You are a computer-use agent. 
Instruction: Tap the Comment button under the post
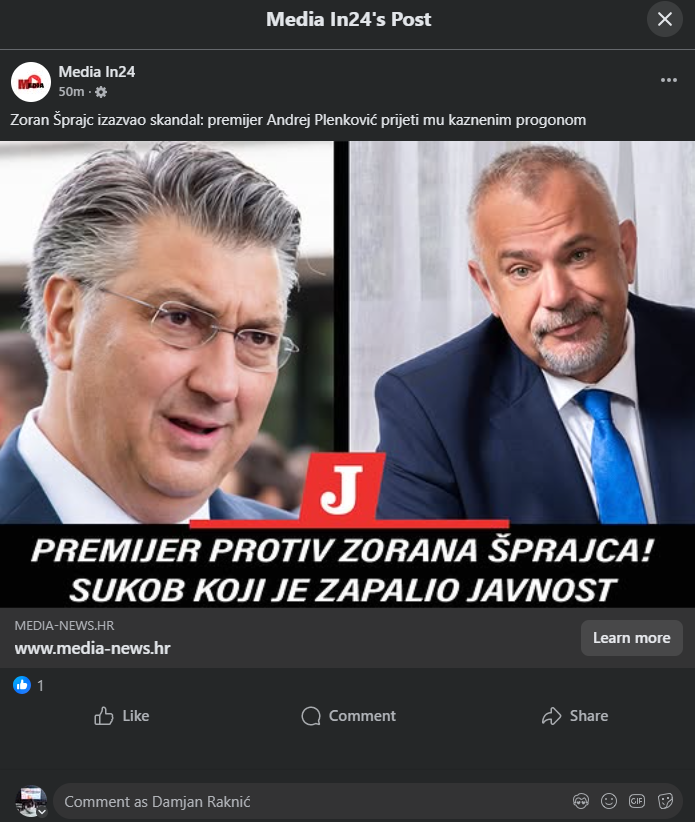pyautogui.click(x=348, y=716)
